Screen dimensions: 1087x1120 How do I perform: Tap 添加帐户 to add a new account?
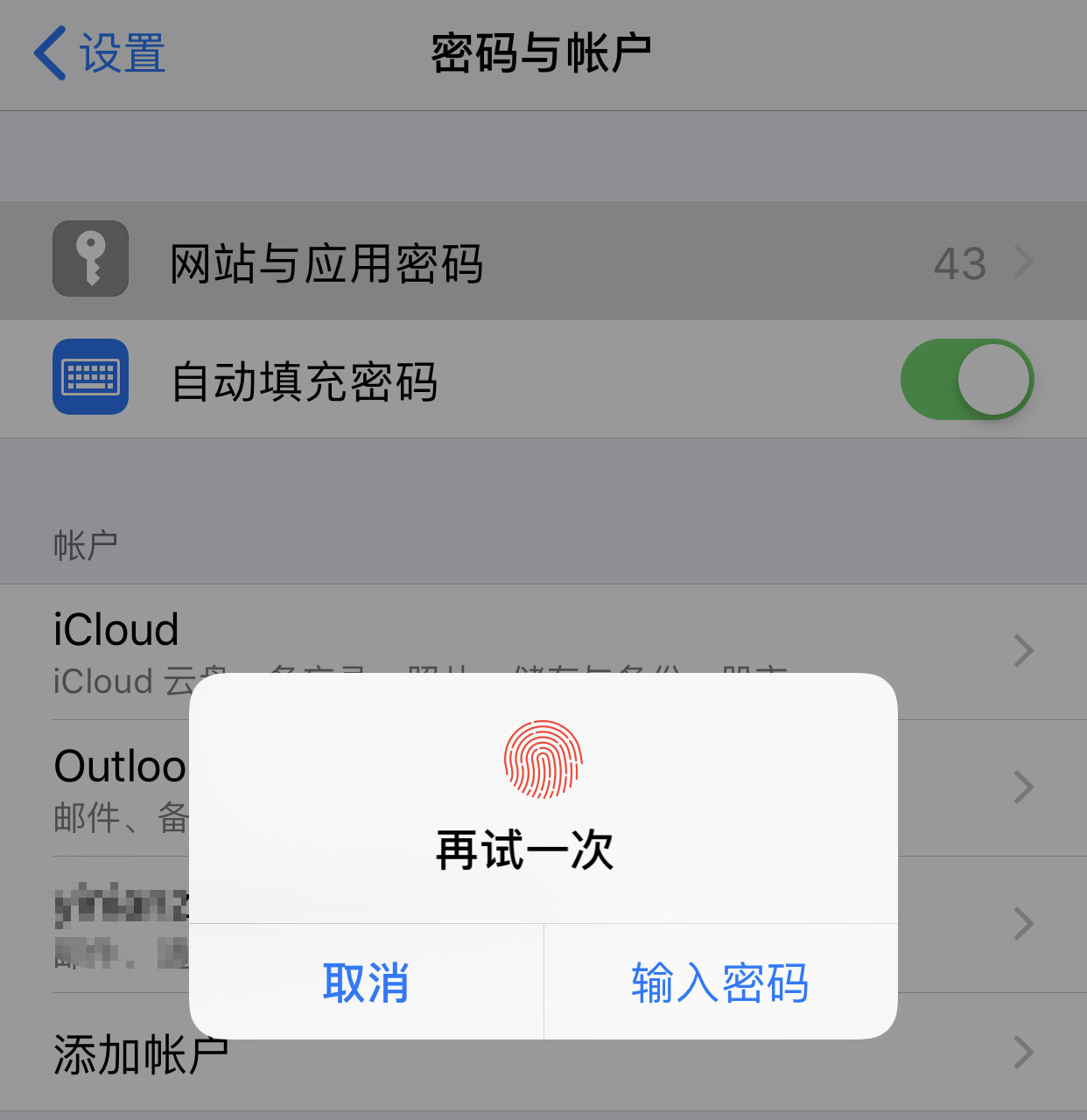[140, 1053]
